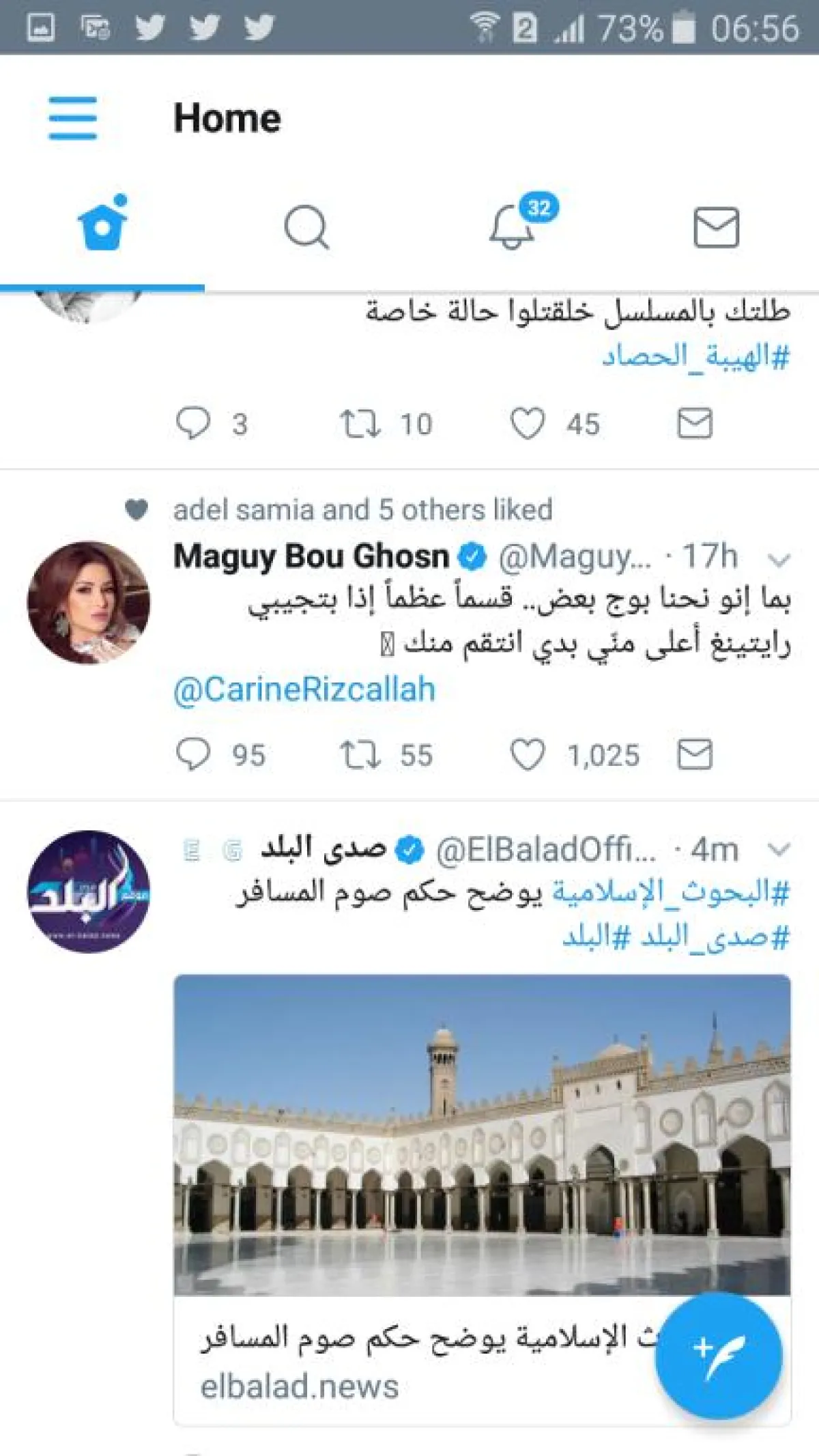Image resolution: width=819 pixels, height=1456 pixels.
Task: Like Maguy Bou Ghosn's tweet
Action: tap(528, 755)
